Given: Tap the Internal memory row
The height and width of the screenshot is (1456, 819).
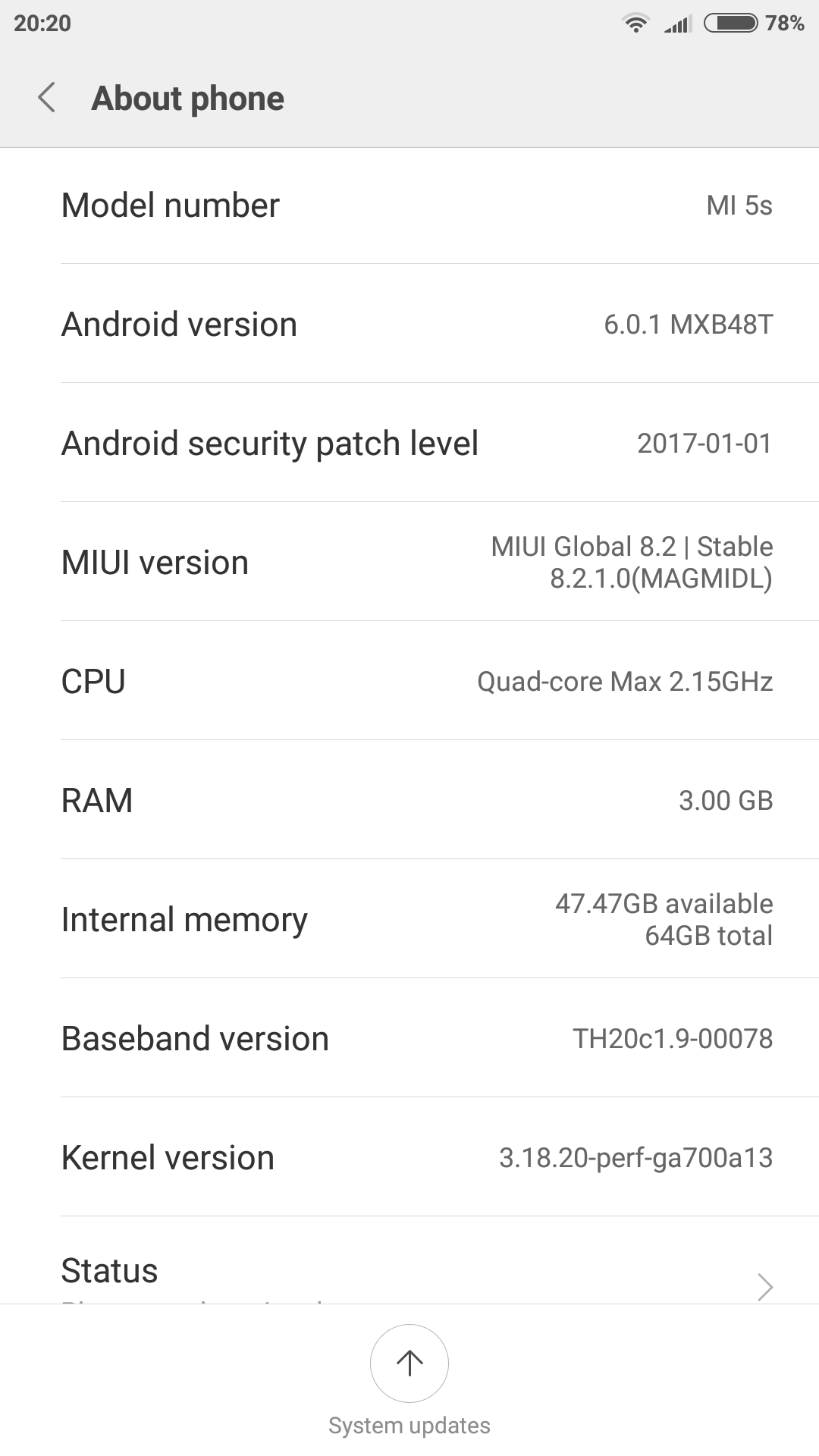Looking at the screenshot, I should click(409, 919).
